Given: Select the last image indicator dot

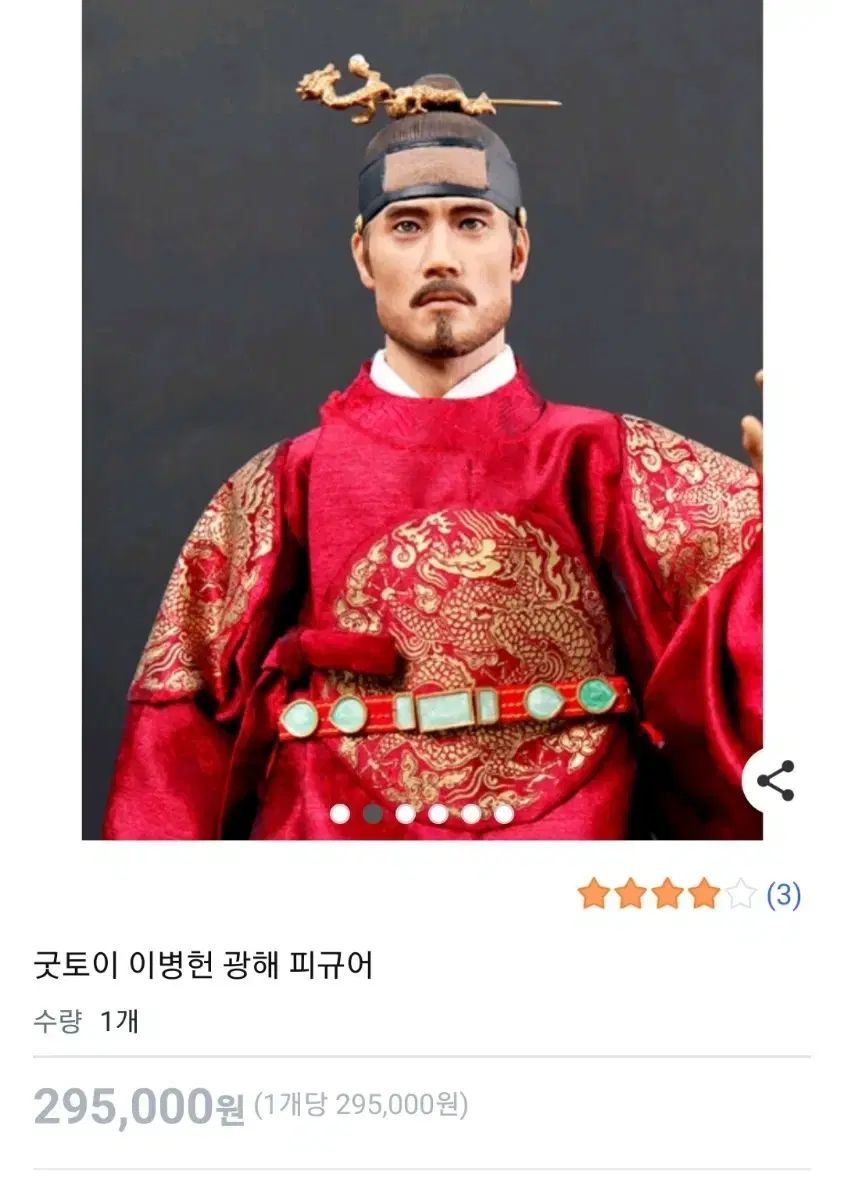Looking at the screenshot, I should tap(504, 814).
